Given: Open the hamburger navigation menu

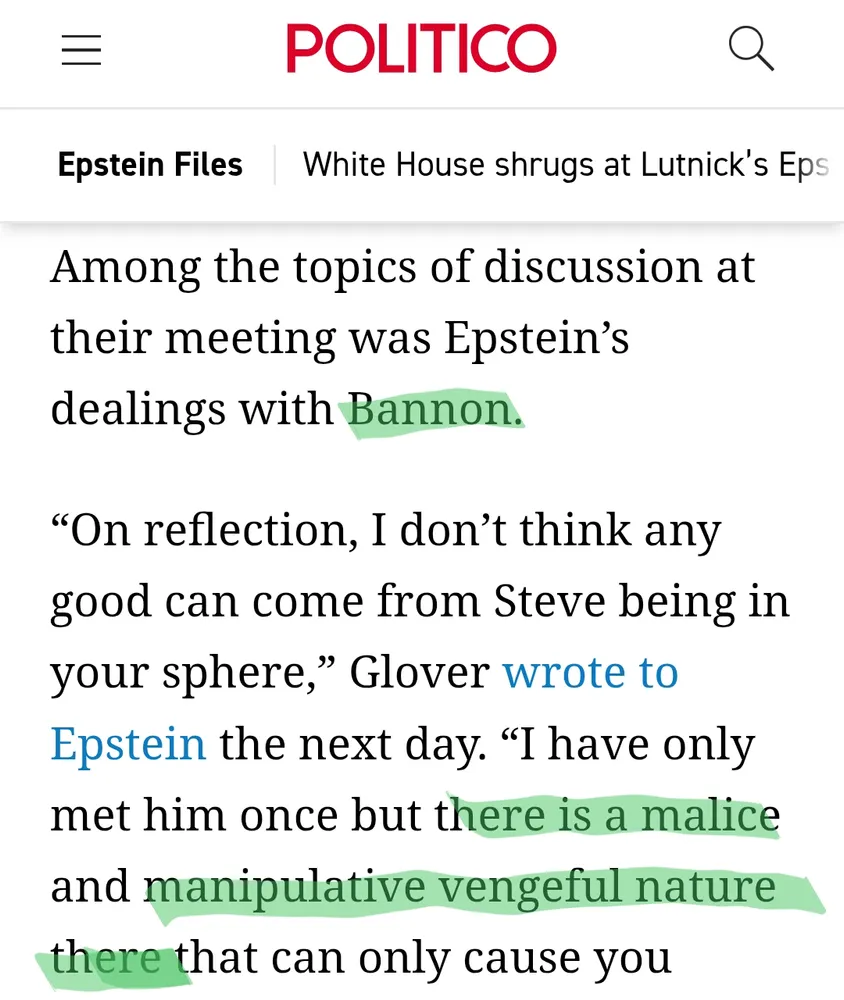Looking at the screenshot, I should pyautogui.click(x=81, y=50).
